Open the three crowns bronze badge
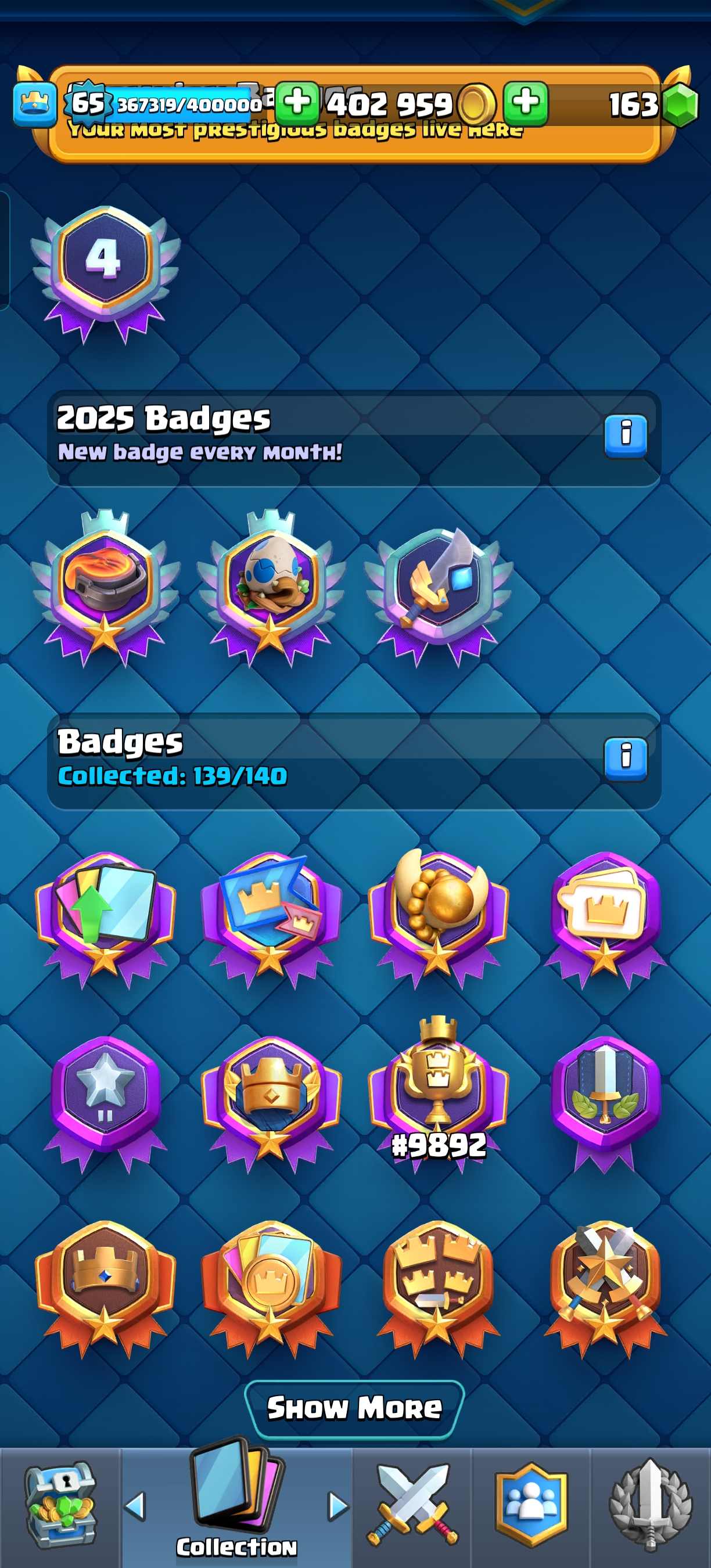 (x=439, y=1285)
